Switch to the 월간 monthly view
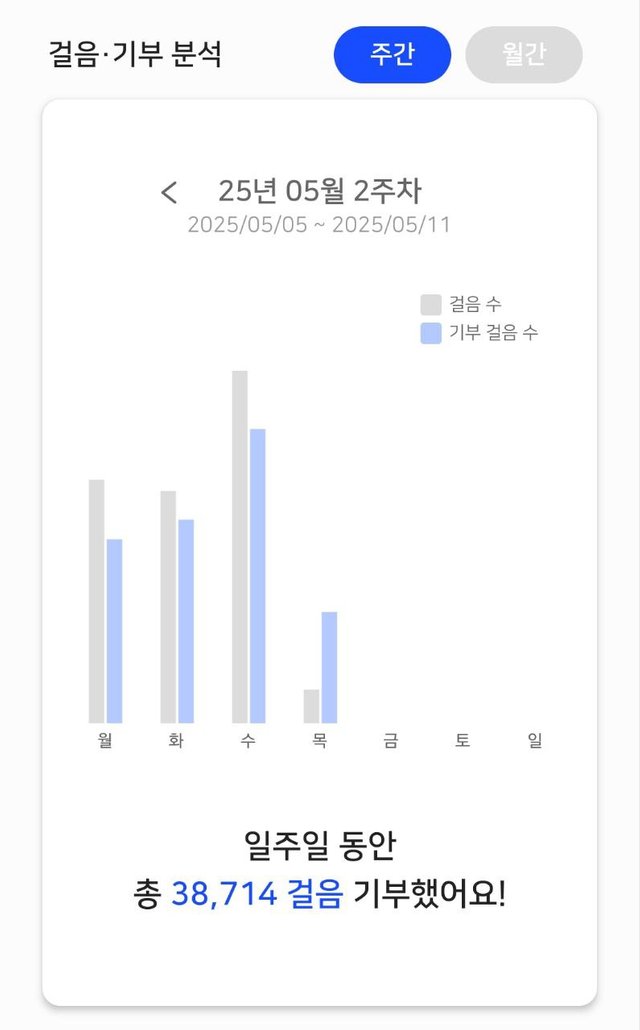This screenshot has height=1030, width=640. pyautogui.click(x=524, y=55)
